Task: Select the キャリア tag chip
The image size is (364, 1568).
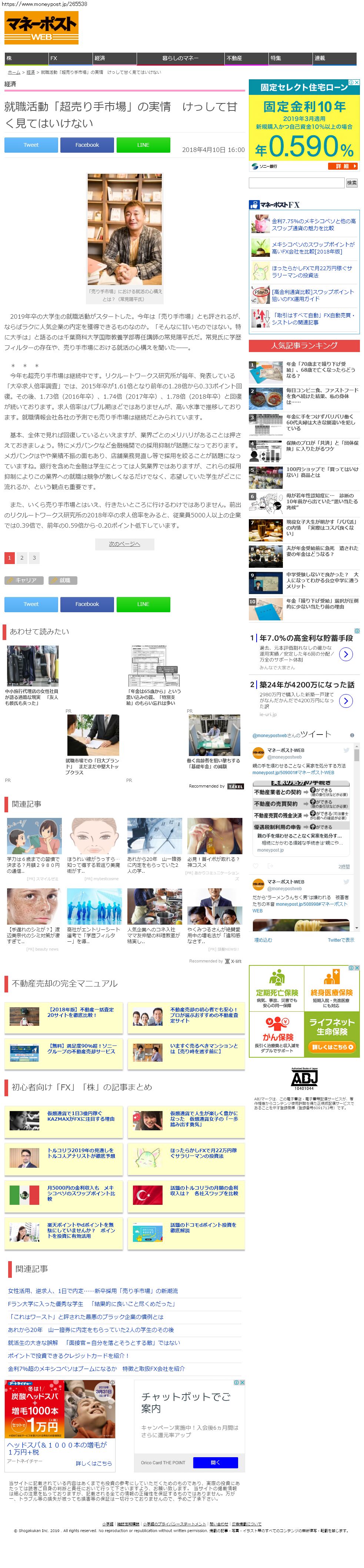Action: [x=24, y=580]
